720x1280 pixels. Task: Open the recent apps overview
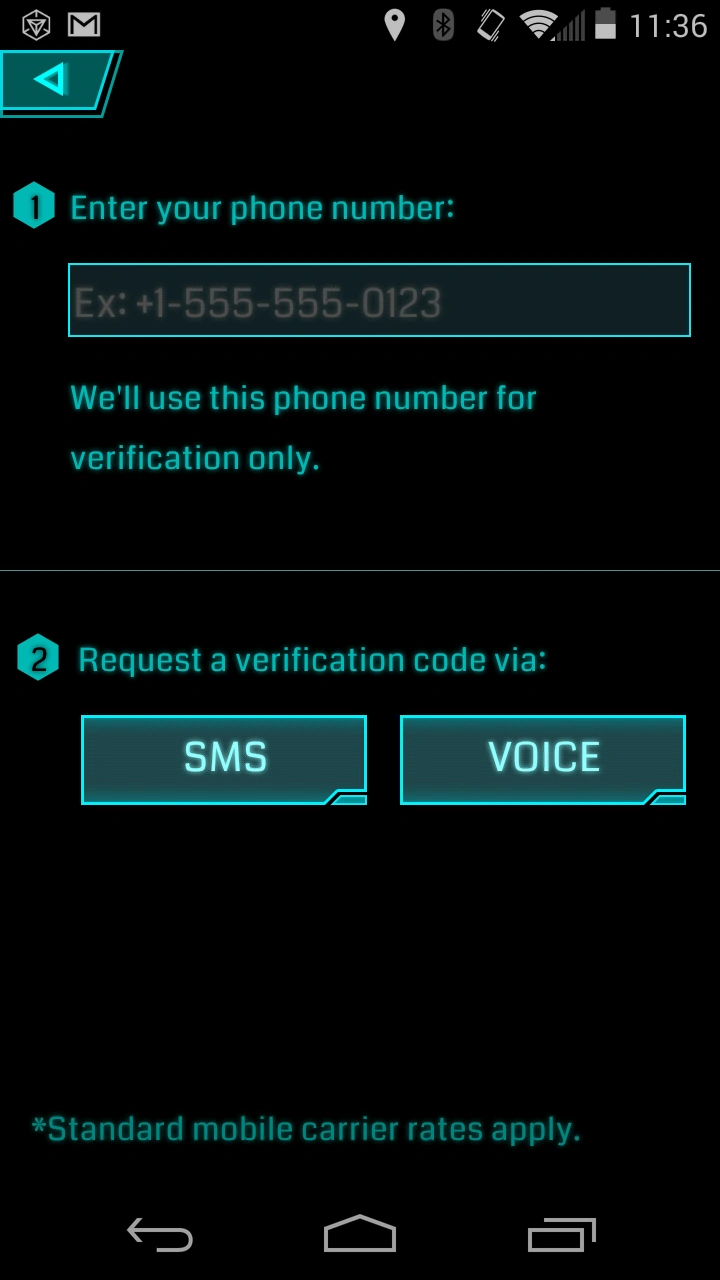(562, 1234)
